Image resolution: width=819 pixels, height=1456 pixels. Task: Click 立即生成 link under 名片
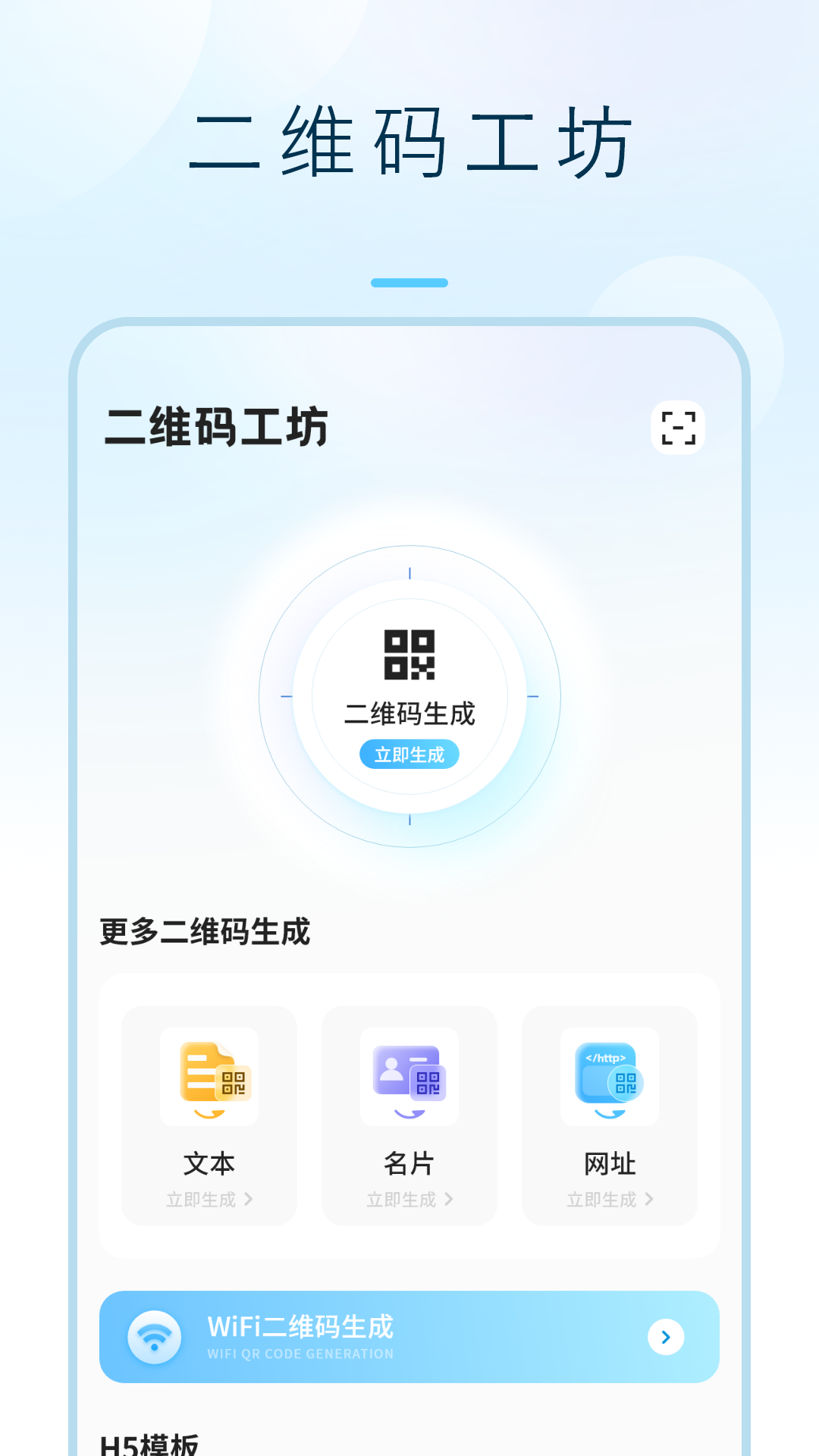pyautogui.click(x=409, y=1199)
